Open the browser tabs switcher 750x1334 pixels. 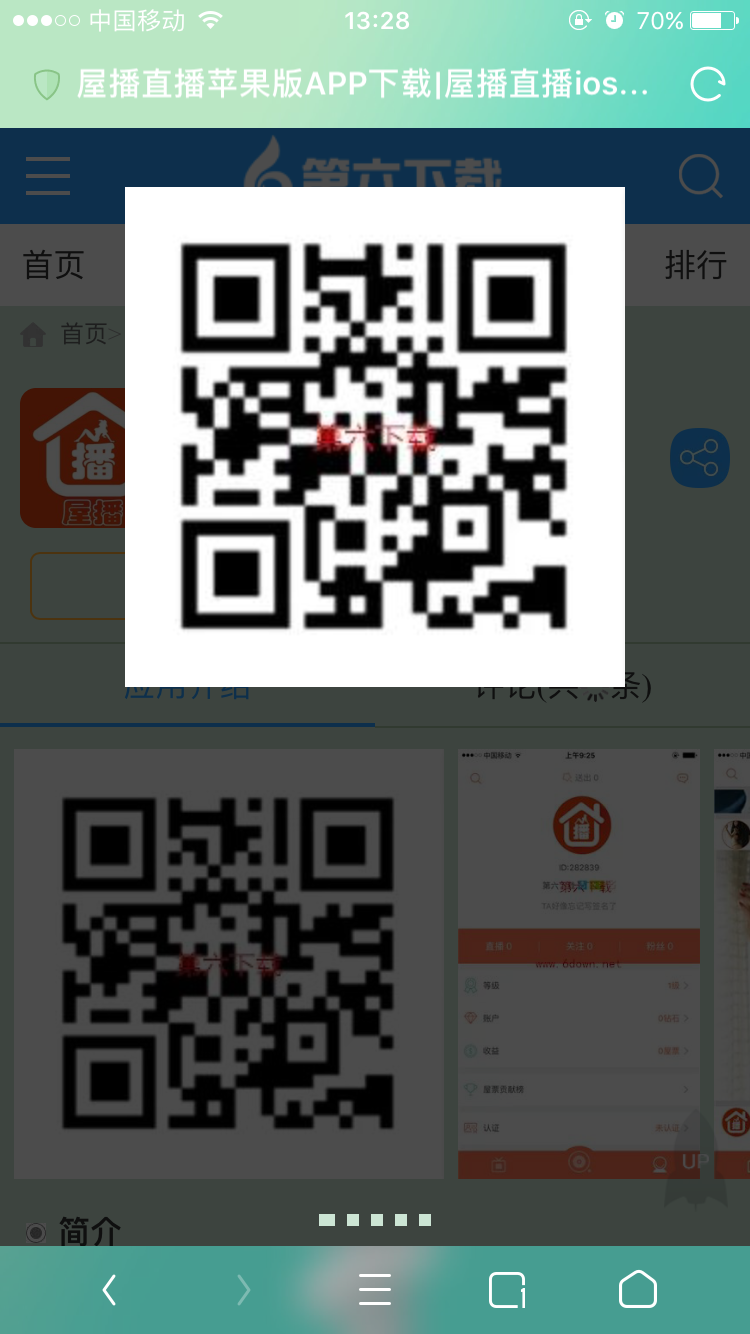pyautogui.click(x=507, y=1290)
